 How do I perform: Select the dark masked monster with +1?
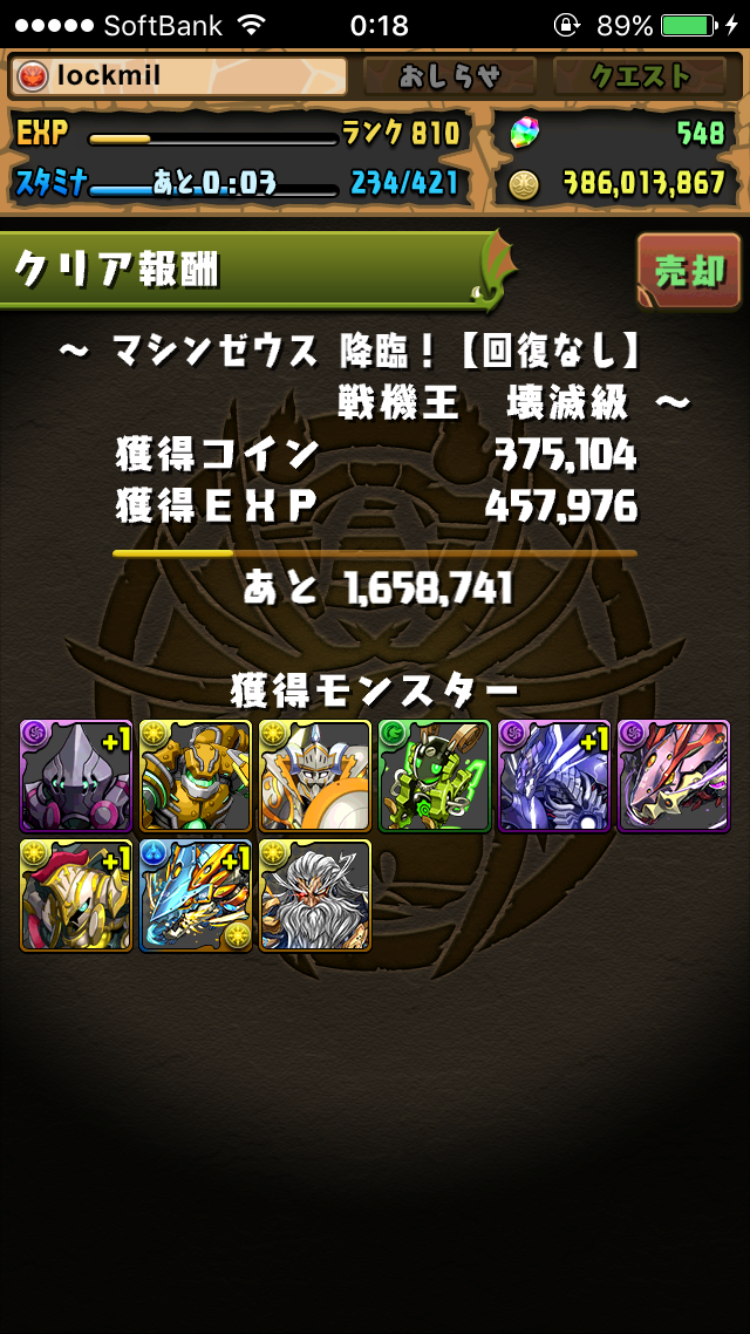tap(76, 776)
